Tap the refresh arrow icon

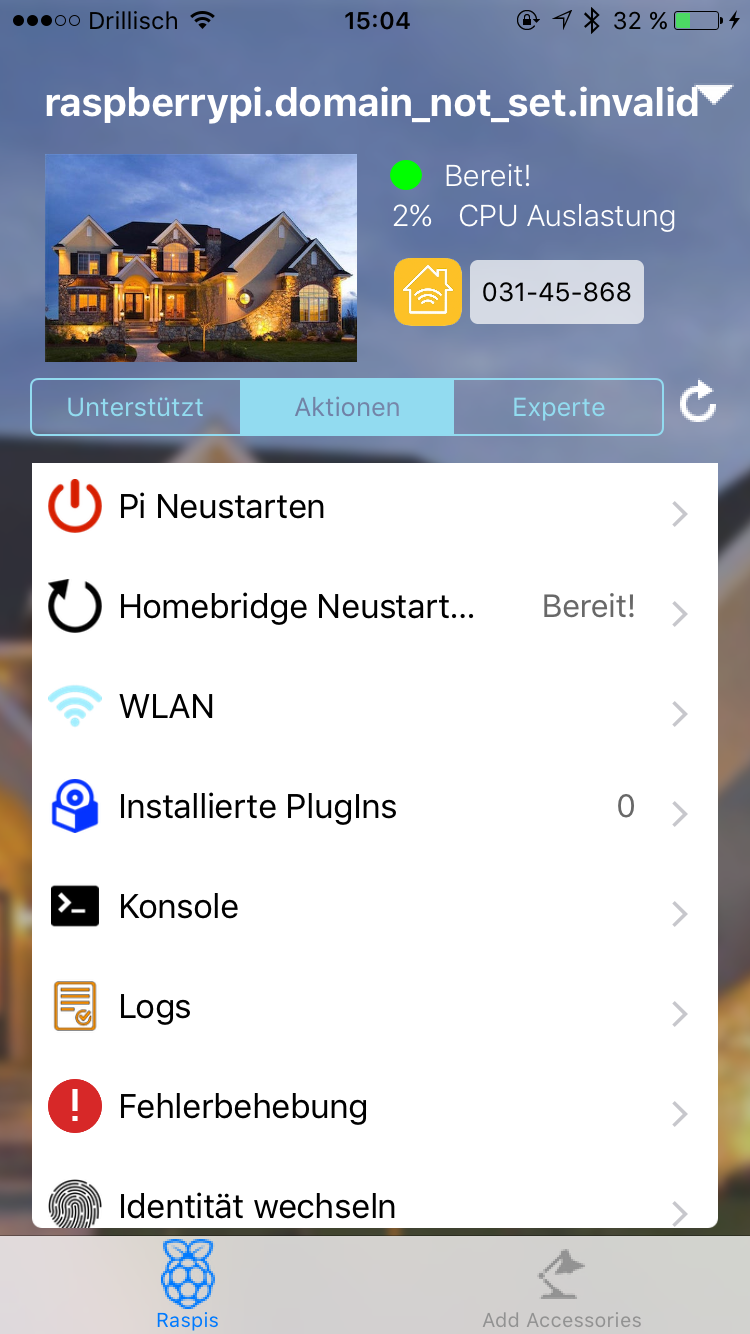[698, 405]
